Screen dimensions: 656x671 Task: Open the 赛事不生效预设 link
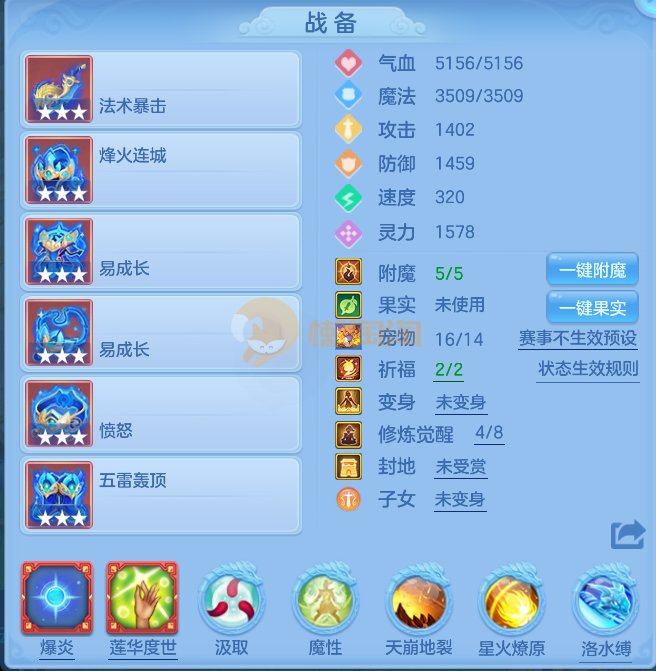click(578, 338)
